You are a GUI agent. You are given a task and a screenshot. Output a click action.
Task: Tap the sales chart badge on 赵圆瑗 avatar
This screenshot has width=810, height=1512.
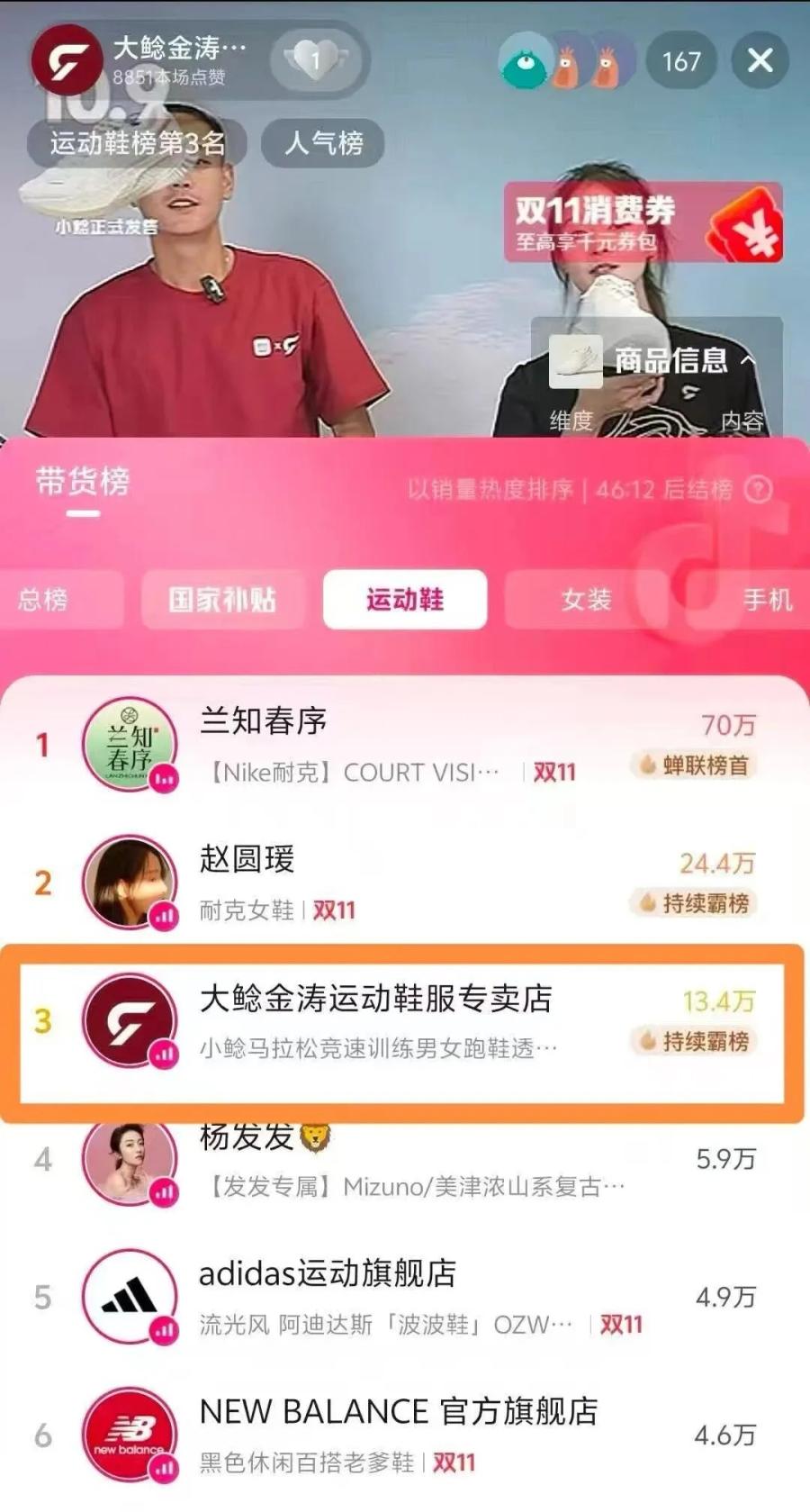point(162,915)
